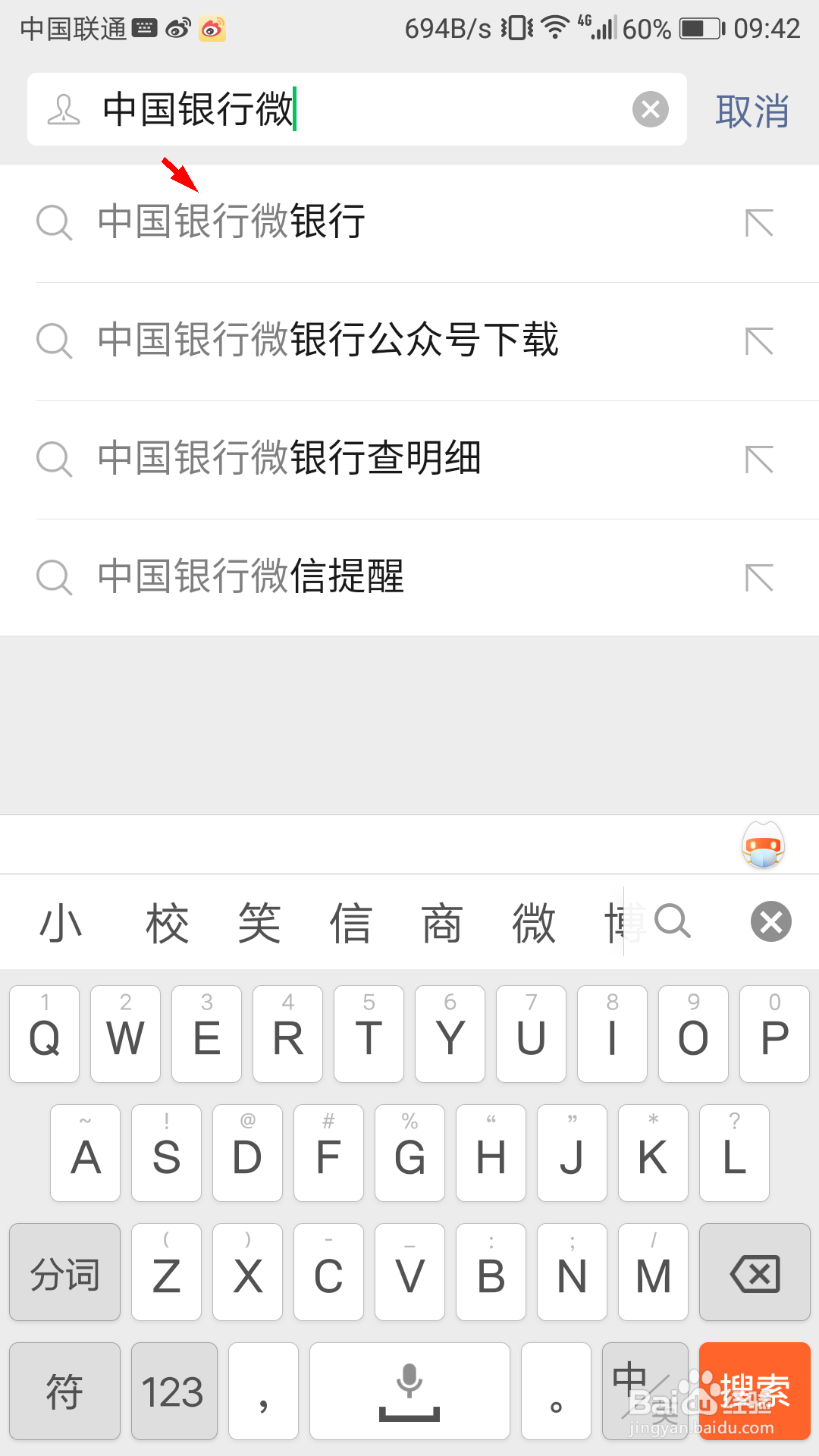Toggle to the 123 numeric keyboard
The image size is (819, 1456).
tap(174, 1392)
